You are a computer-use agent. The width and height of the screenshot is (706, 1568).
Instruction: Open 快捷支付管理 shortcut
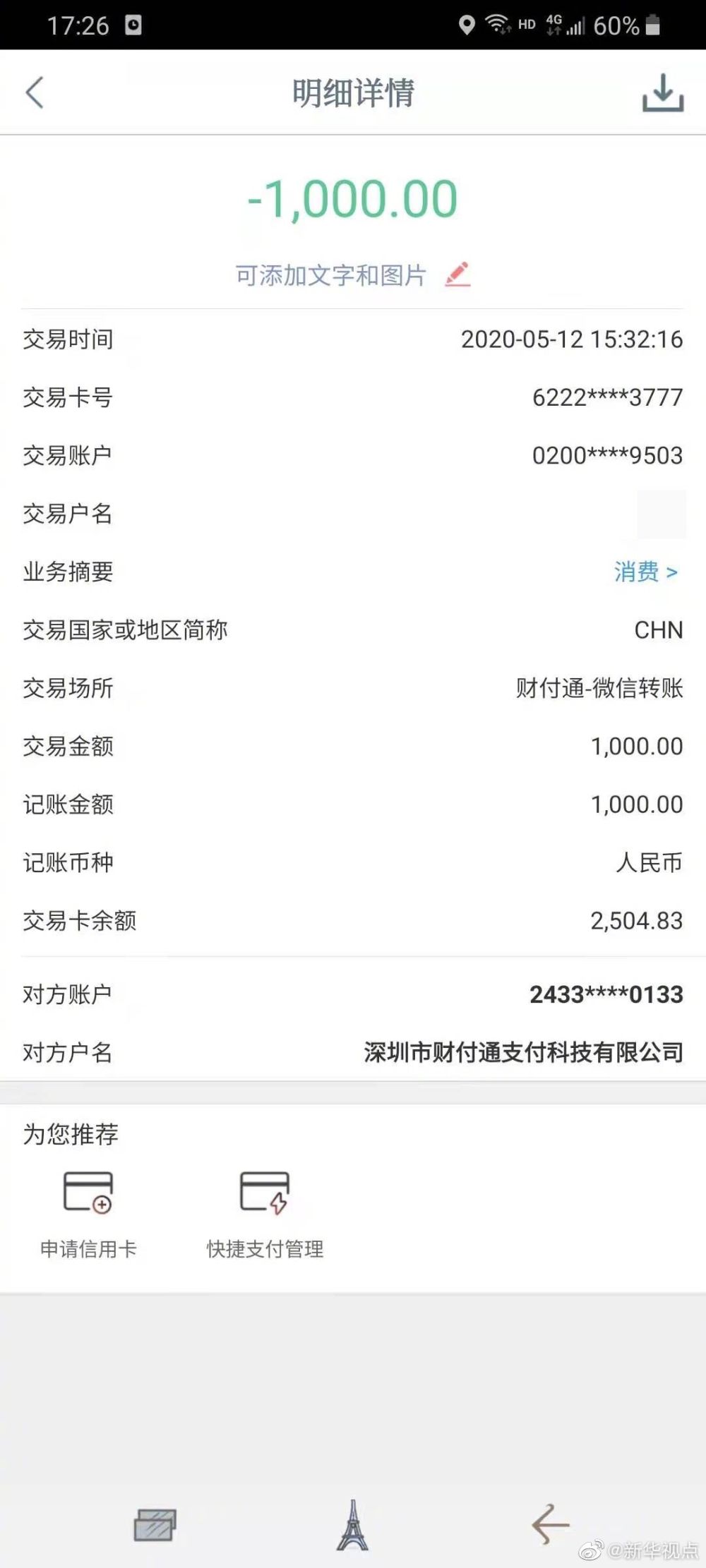[x=265, y=1214]
